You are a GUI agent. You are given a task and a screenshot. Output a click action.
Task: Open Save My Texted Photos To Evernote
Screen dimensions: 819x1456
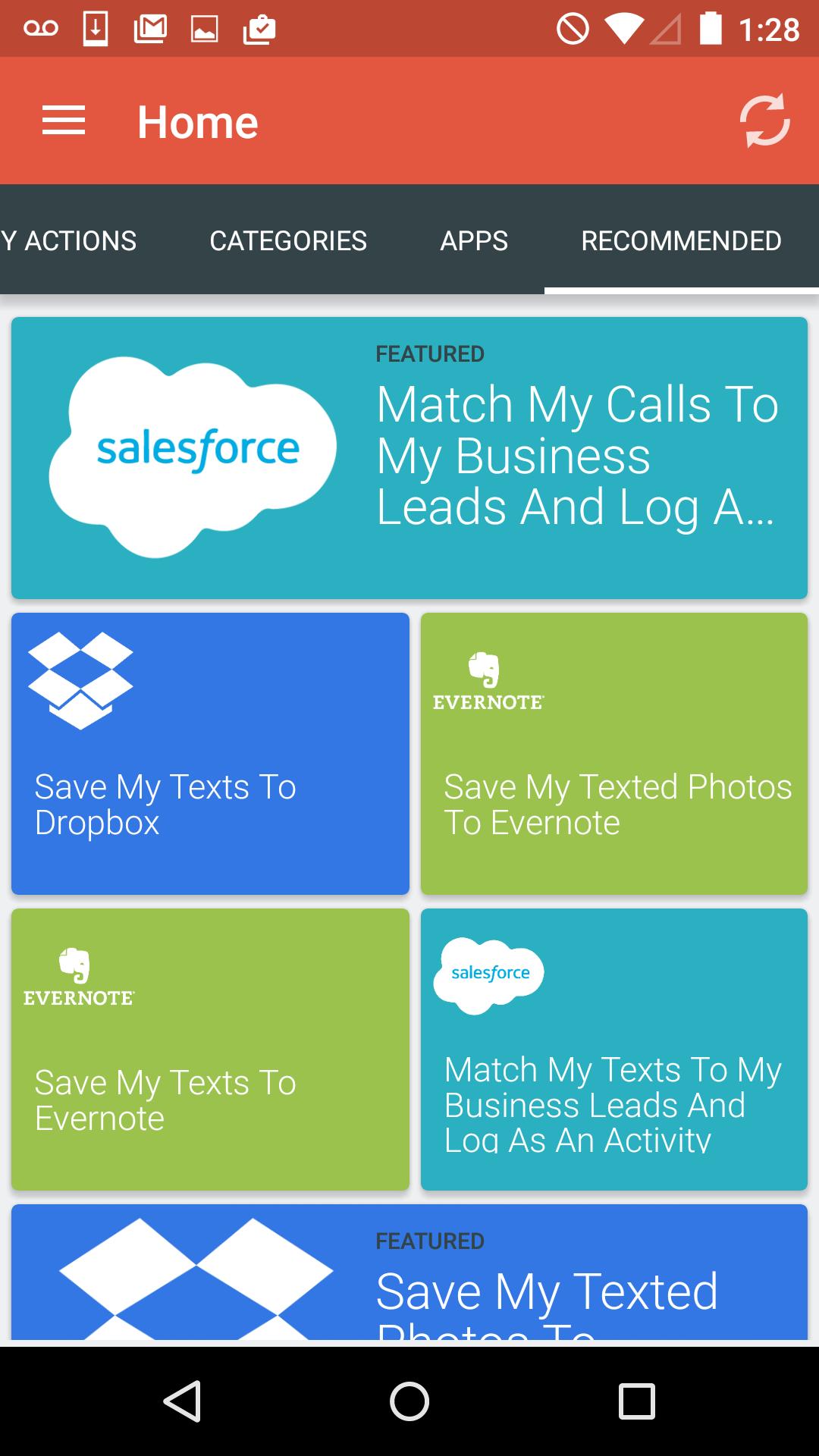(614, 754)
